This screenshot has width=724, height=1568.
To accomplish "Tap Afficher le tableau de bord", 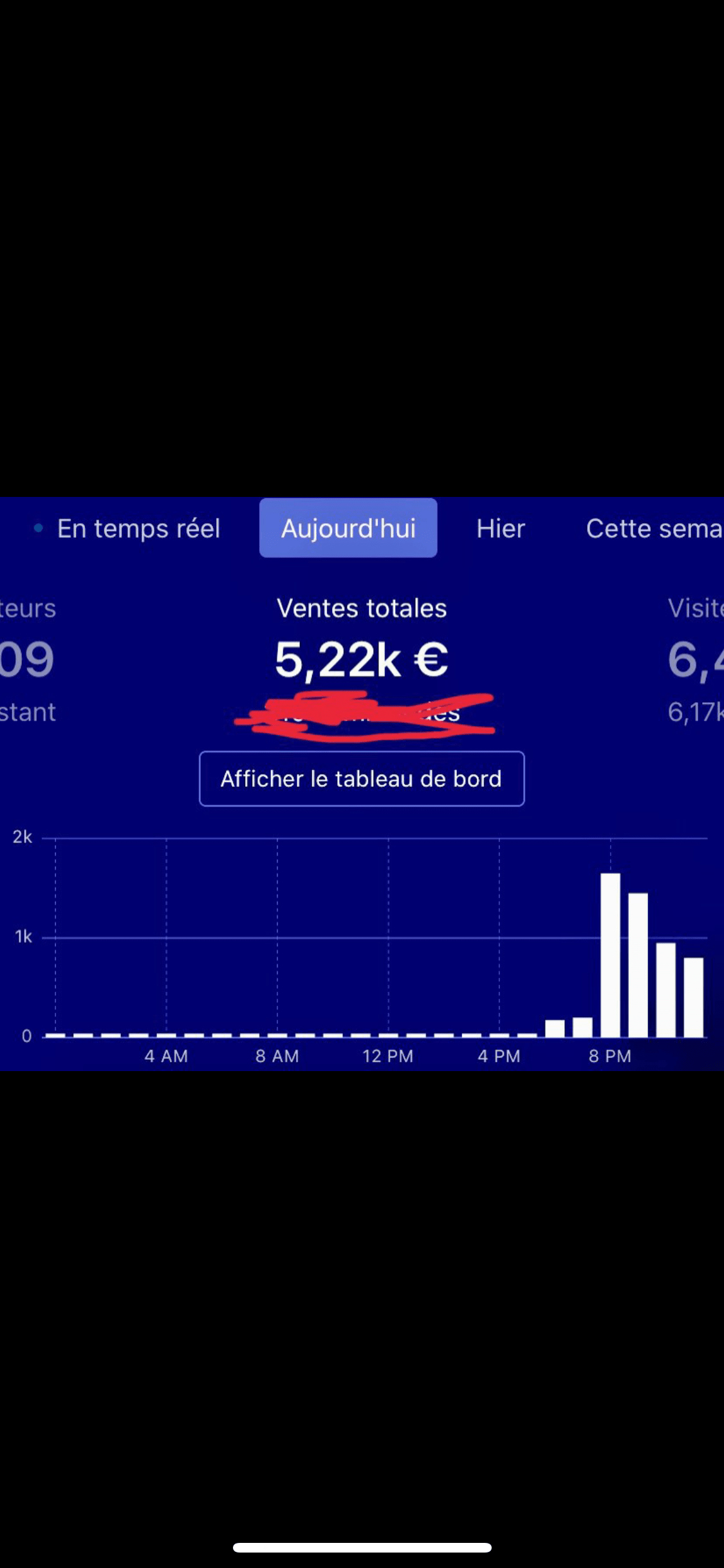I will pos(362,779).
